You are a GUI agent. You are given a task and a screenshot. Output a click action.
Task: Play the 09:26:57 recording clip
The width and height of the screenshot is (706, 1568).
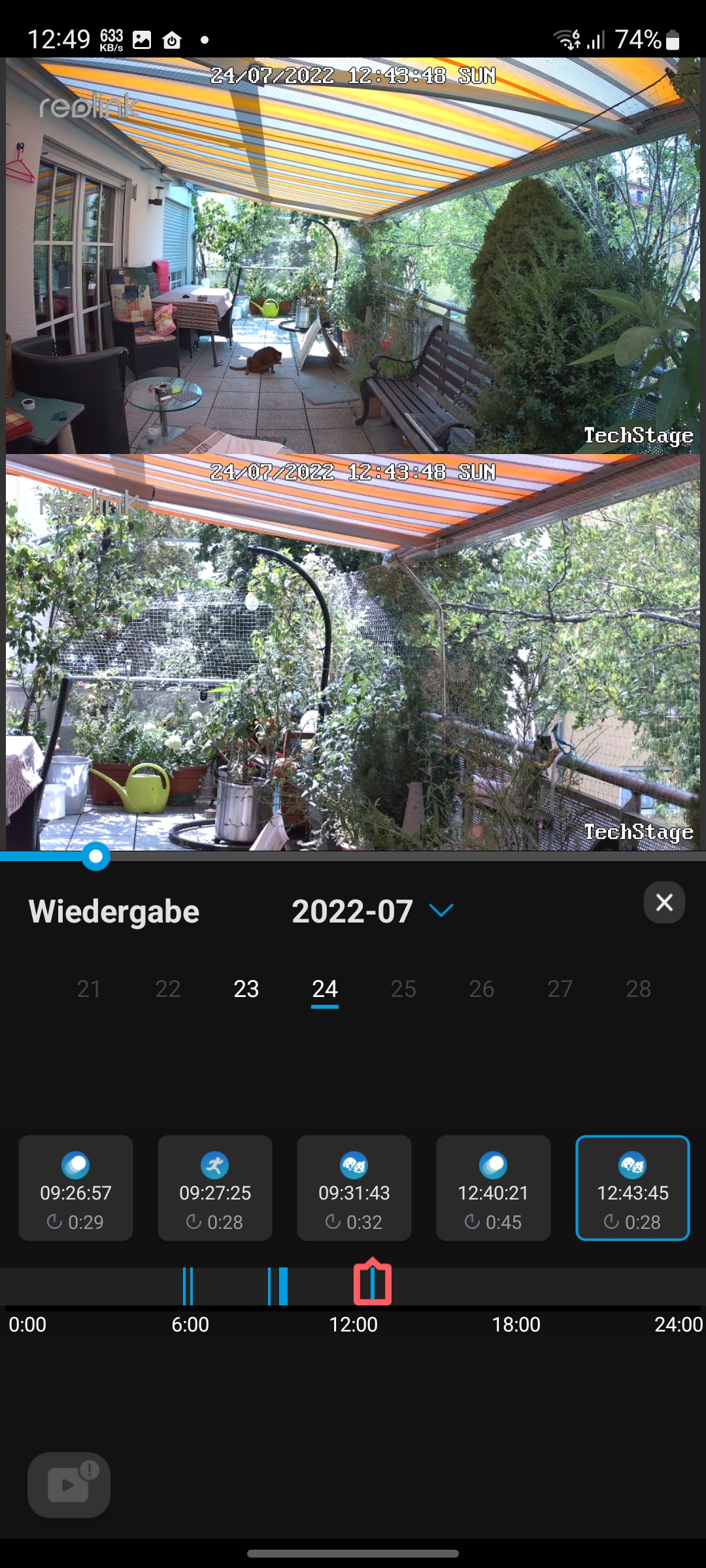pyautogui.click(x=76, y=1188)
